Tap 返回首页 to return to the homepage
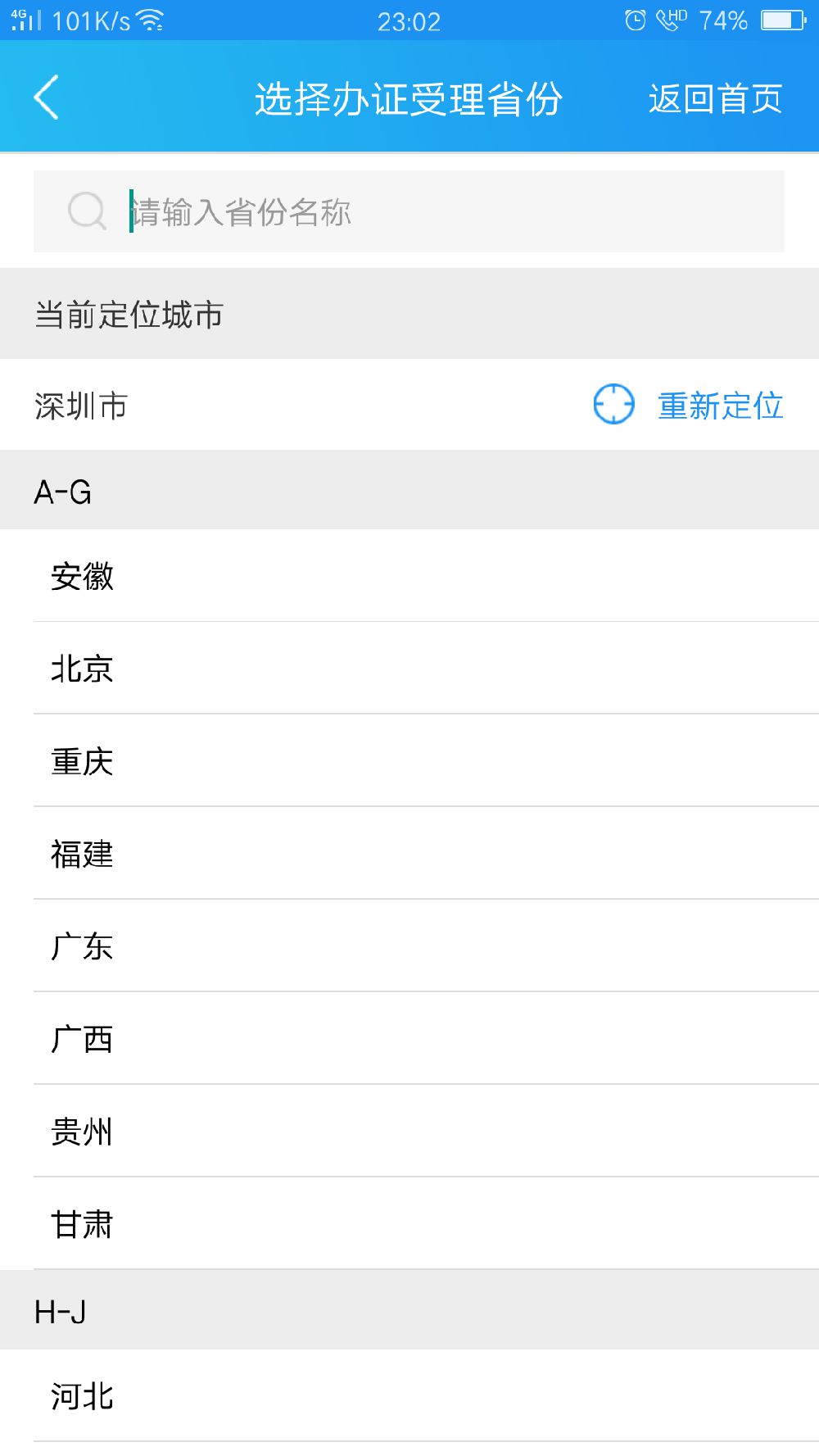 (716, 99)
